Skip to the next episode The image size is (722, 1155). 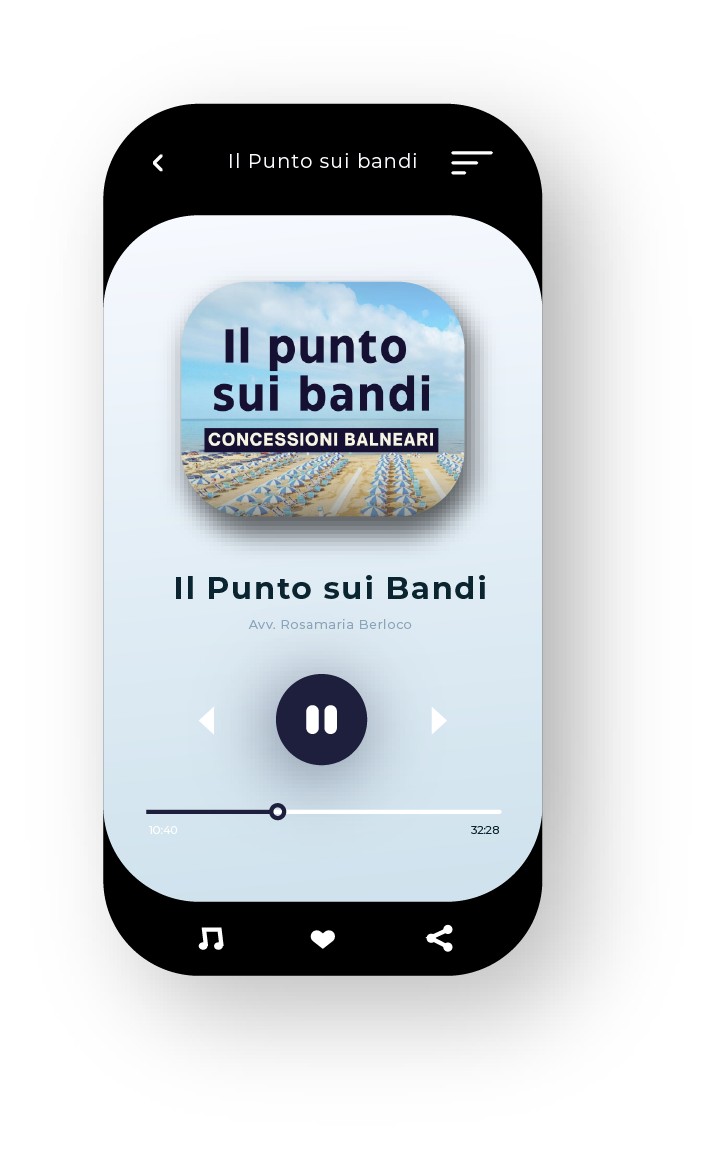[438, 720]
